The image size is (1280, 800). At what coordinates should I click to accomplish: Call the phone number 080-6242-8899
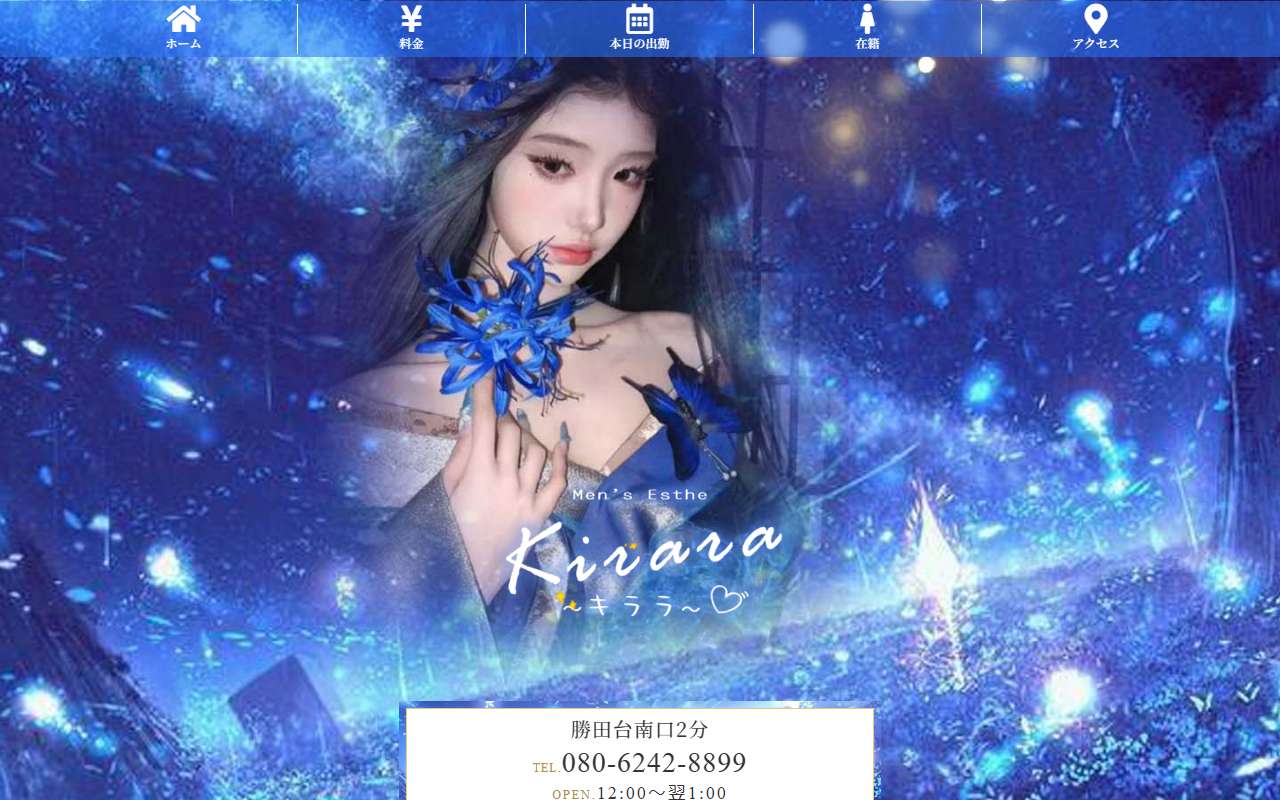pyautogui.click(x=653, y=763)
